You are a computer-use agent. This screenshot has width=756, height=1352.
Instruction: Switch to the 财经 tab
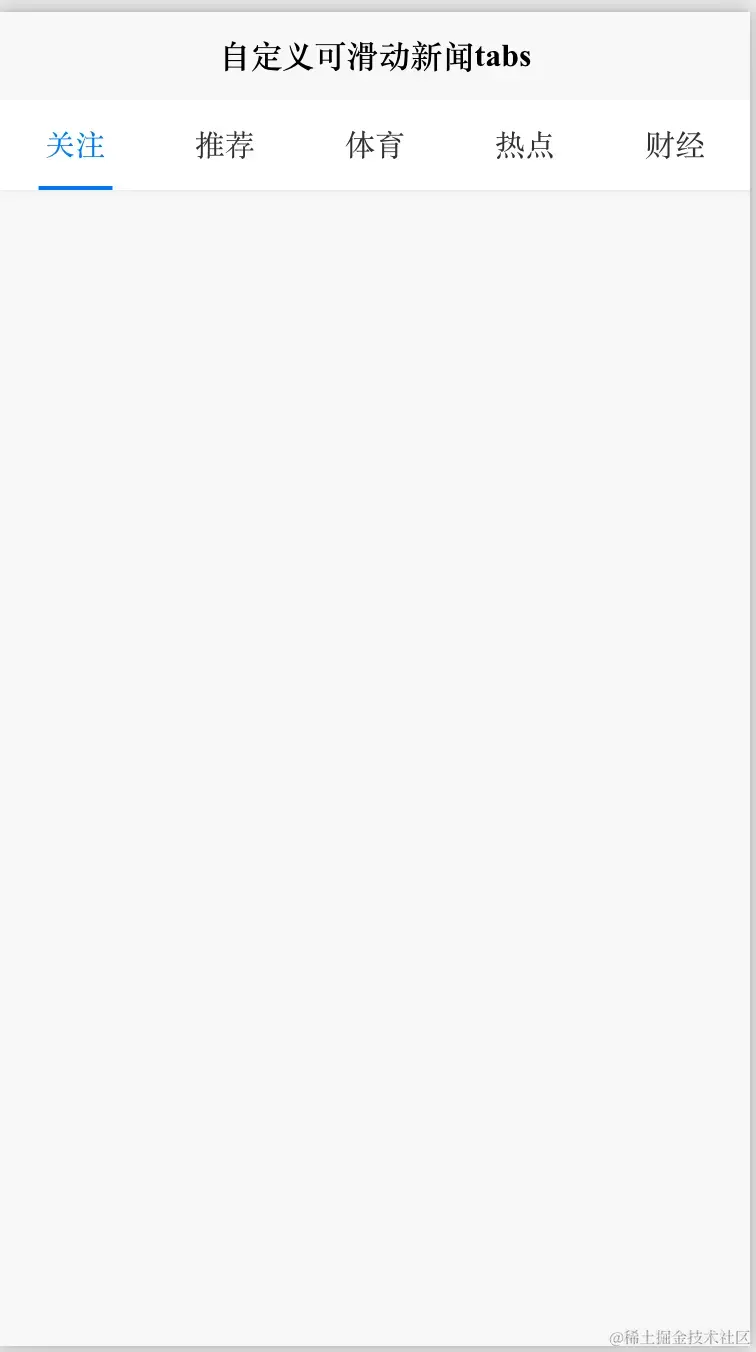pos(675,146)
